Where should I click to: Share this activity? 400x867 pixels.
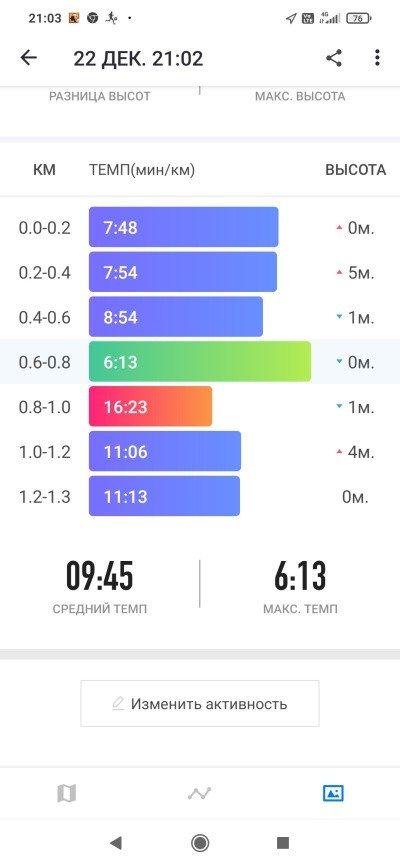334,58
